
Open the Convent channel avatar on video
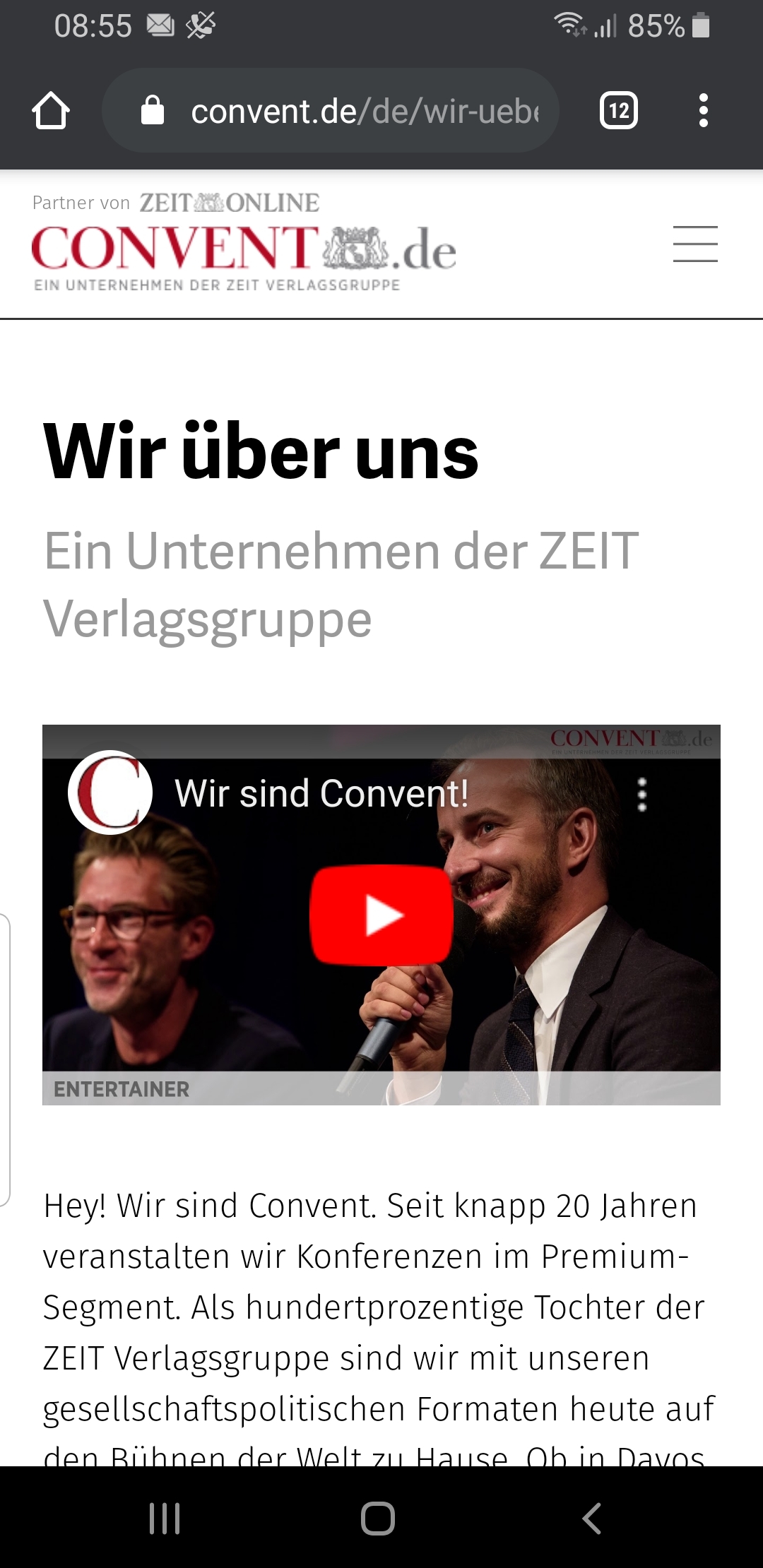(110, 792)
